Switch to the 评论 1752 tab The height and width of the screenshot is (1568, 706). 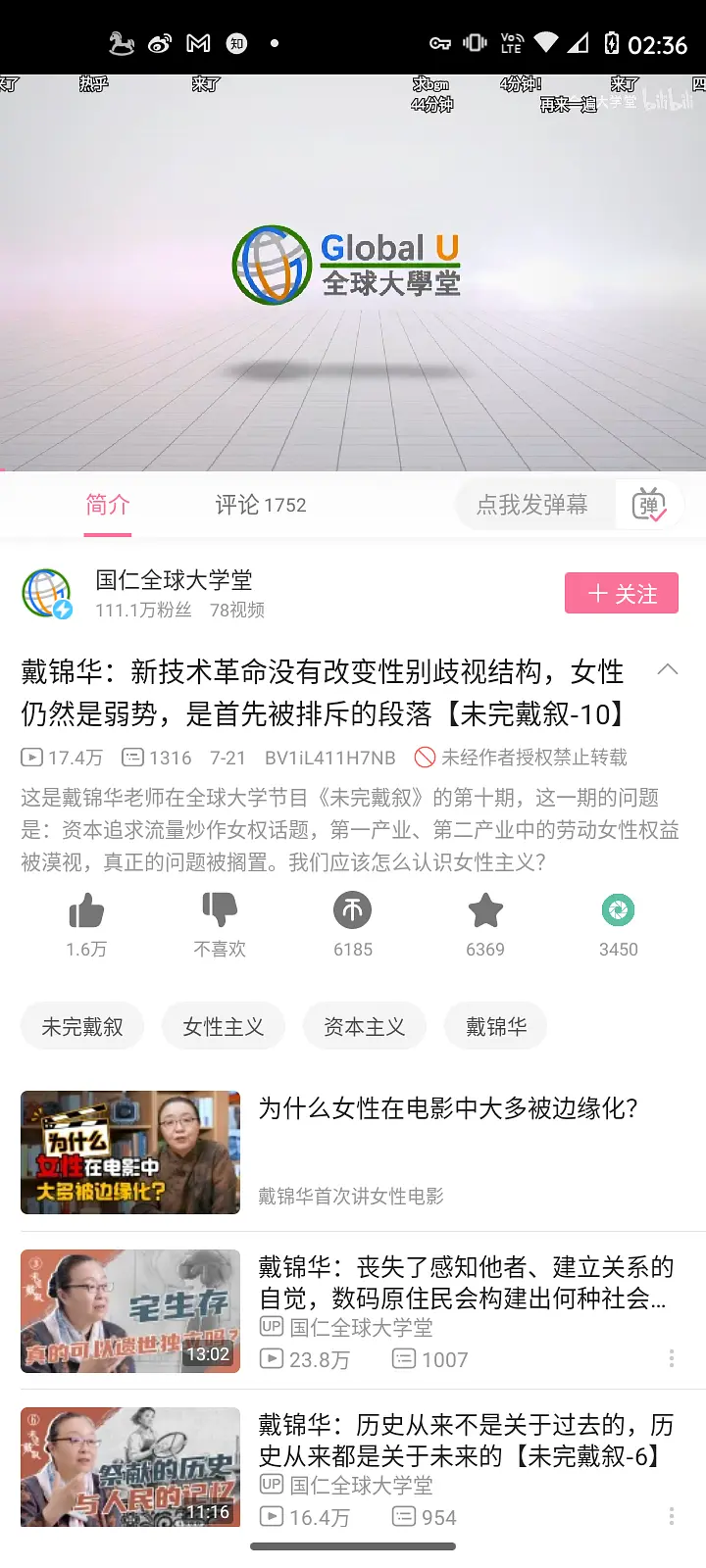(x=260, y=505)
